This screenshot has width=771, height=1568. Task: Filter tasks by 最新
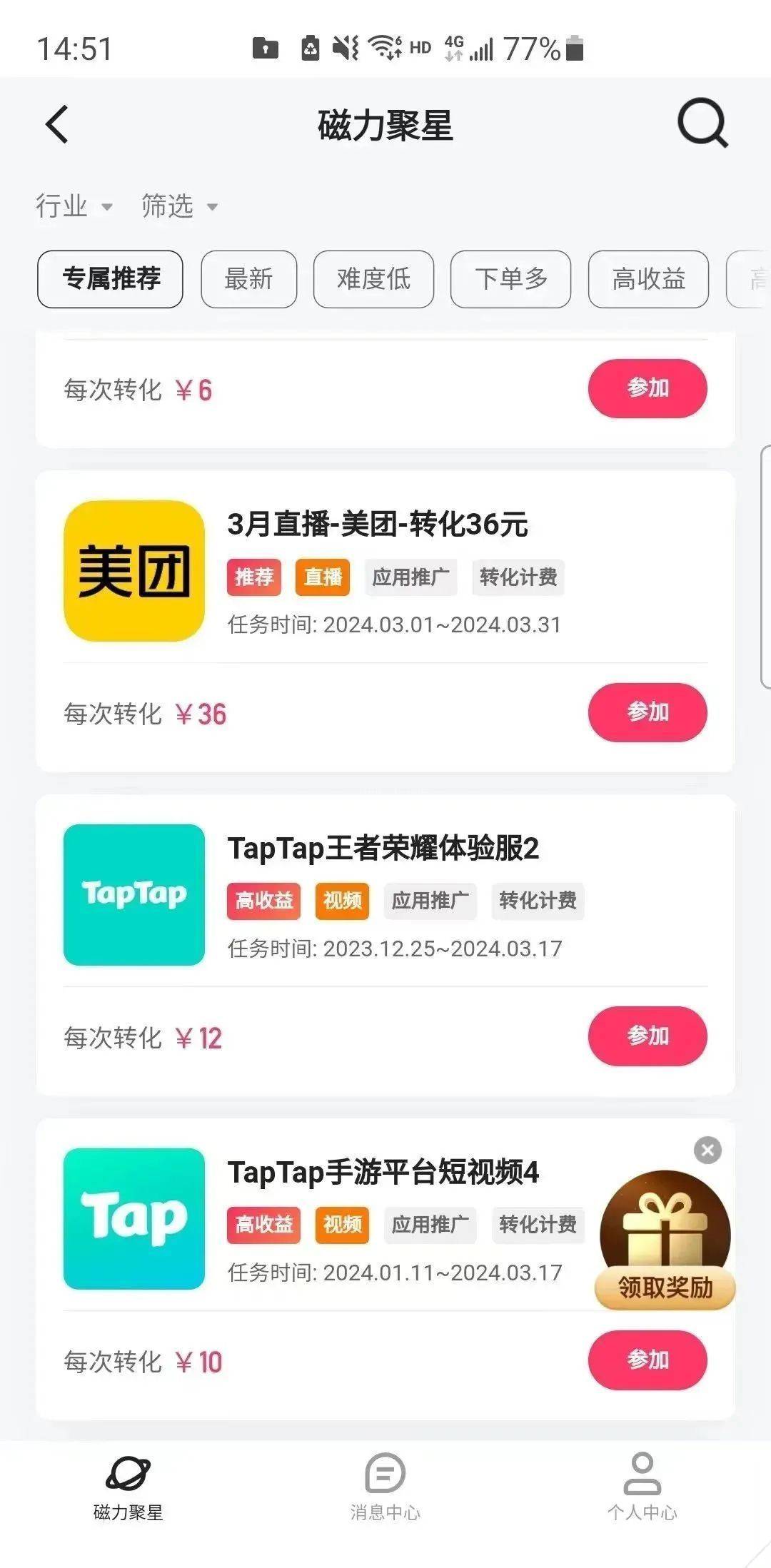248,279
